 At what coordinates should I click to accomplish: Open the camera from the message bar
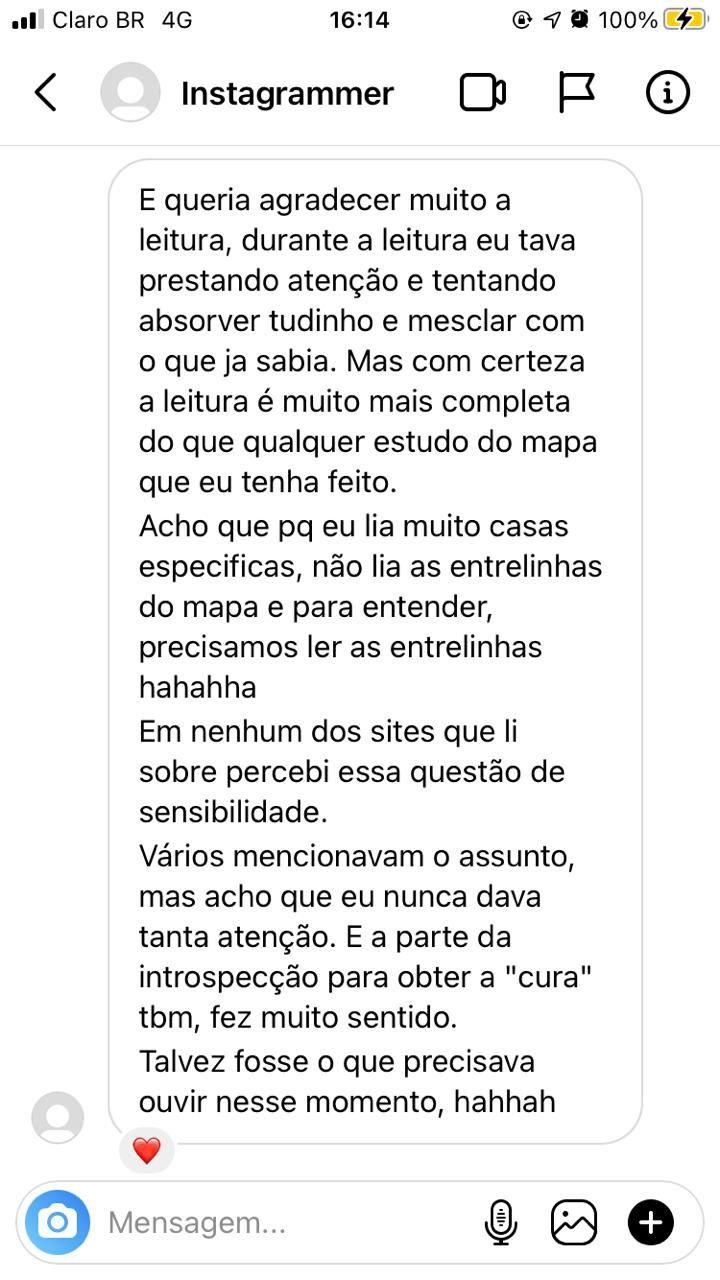57,1222
